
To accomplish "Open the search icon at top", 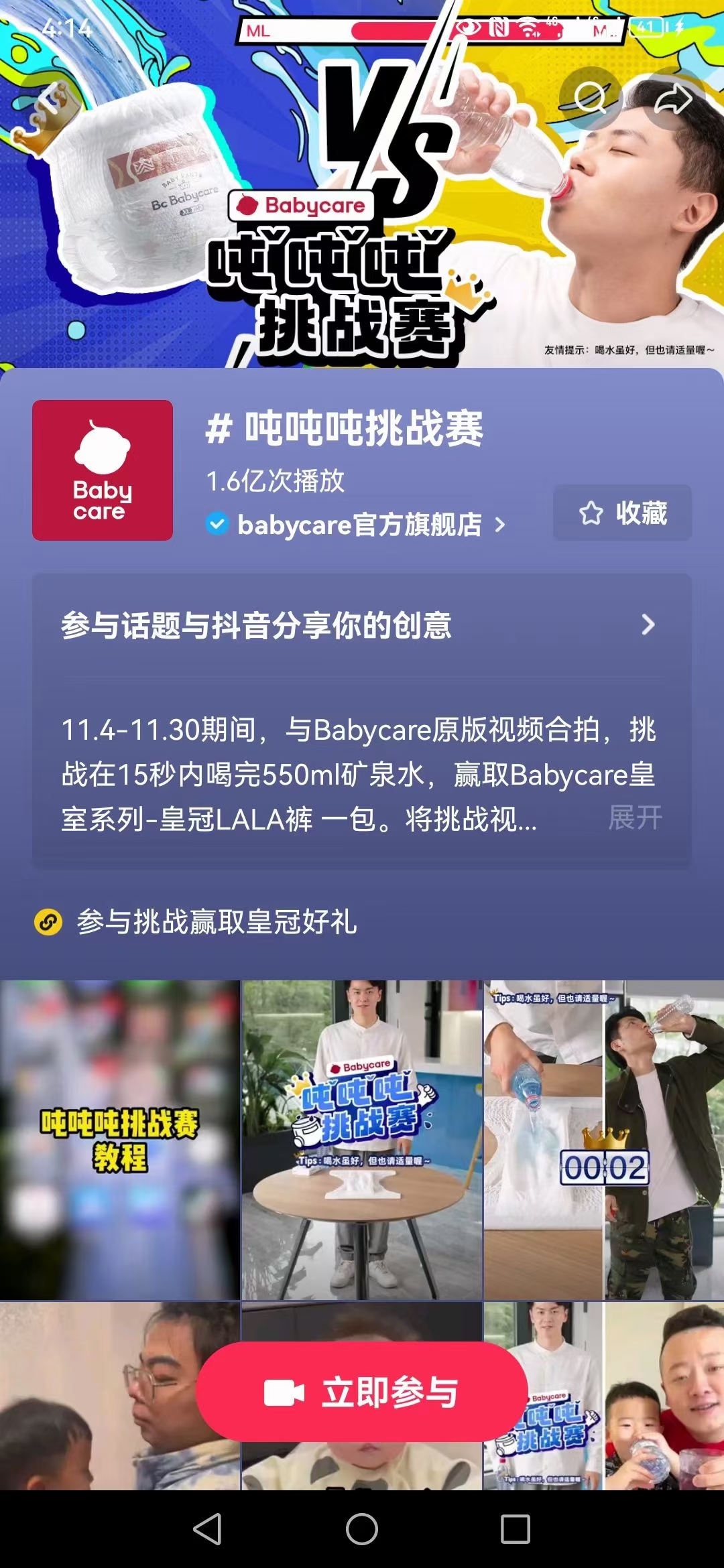I will [x=590, y=99].
